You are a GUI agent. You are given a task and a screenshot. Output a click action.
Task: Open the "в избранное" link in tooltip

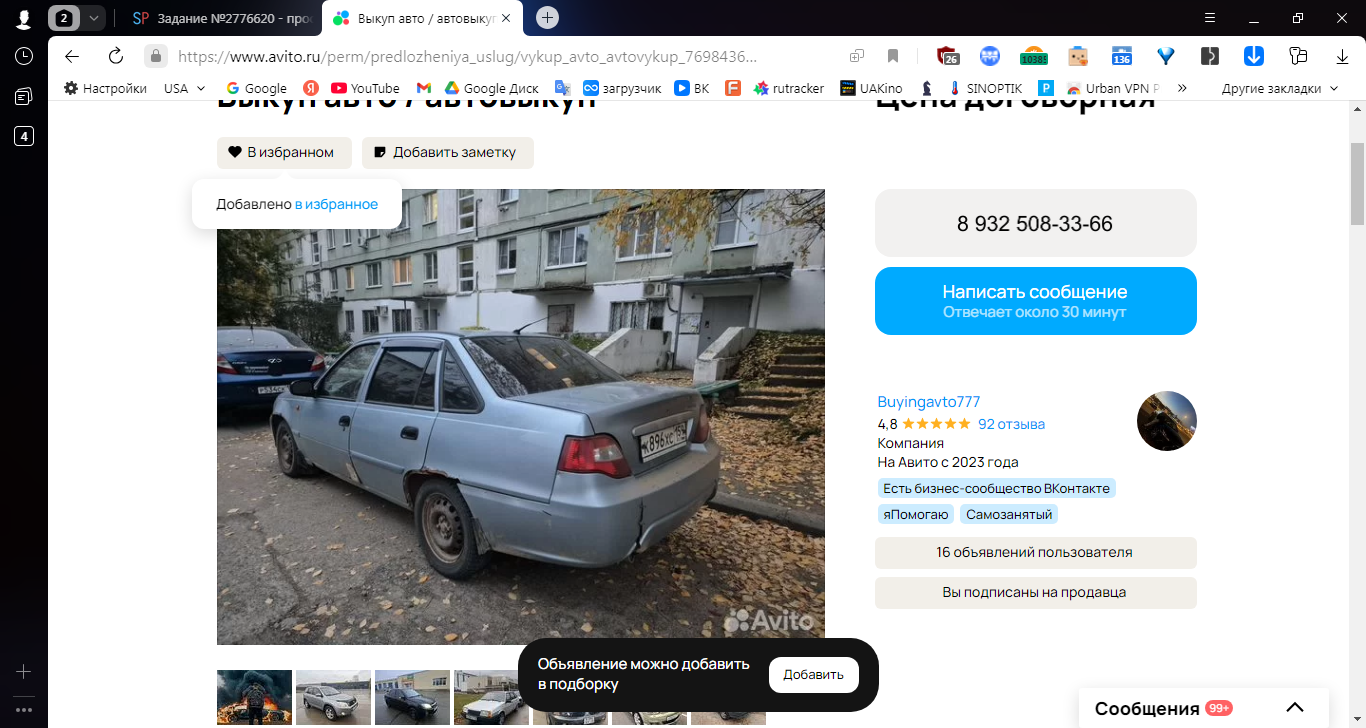[x=336, y=204]
